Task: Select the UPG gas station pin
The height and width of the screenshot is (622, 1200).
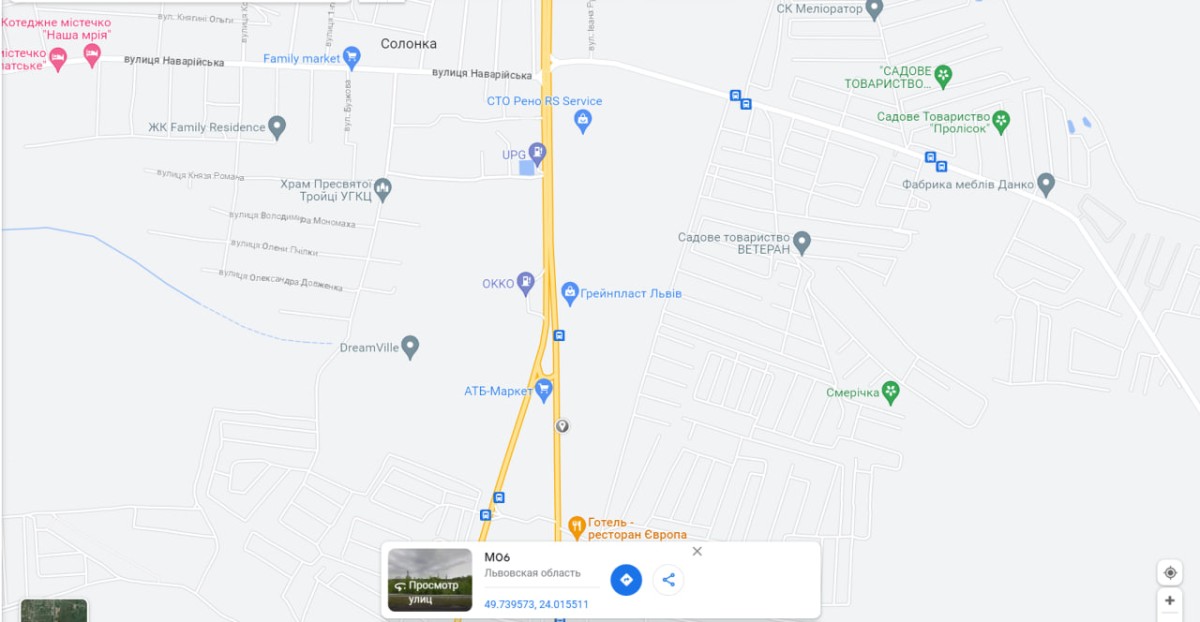Action: [537, 154]
